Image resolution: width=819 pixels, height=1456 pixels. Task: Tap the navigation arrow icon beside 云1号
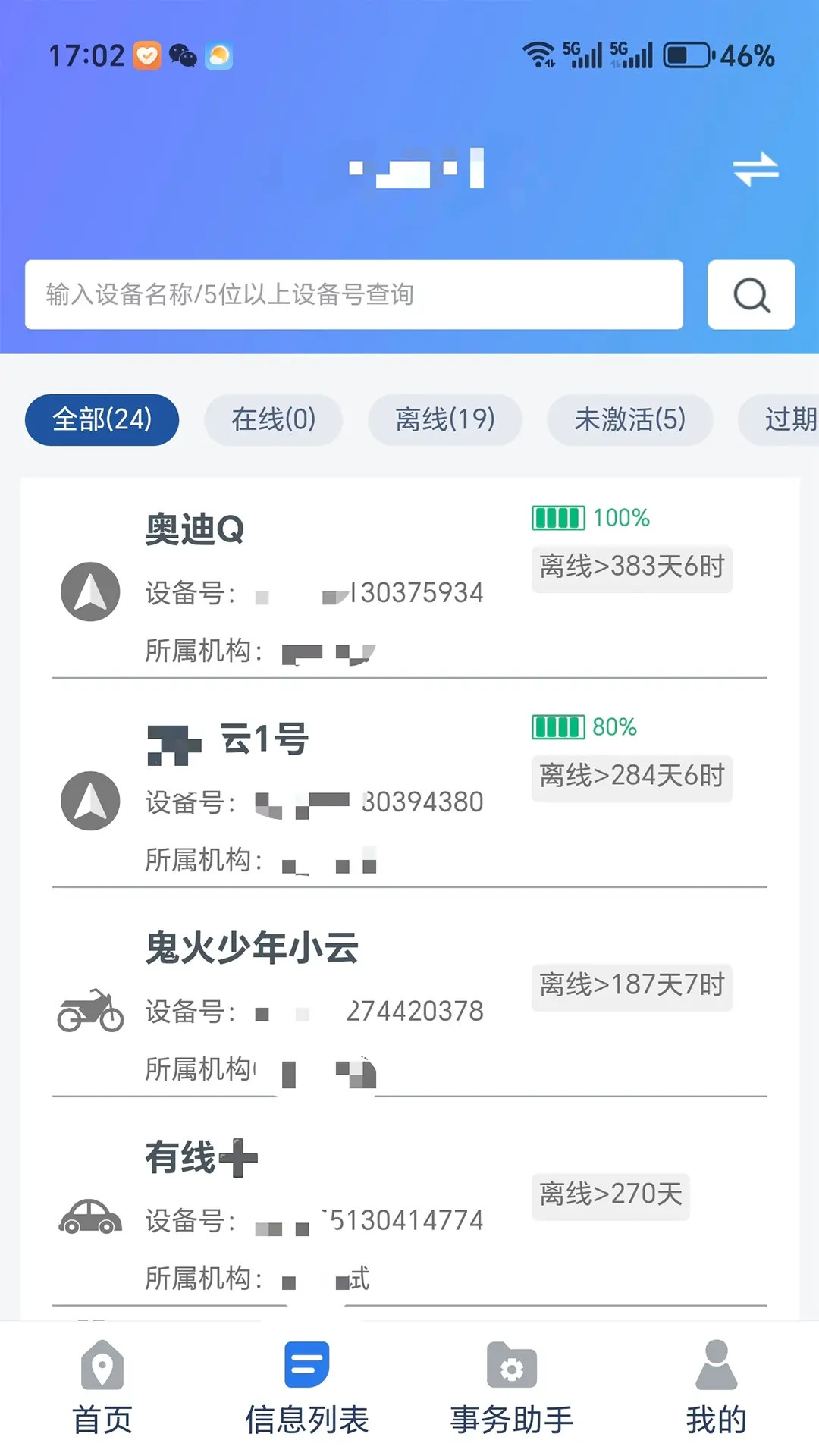pos(89,801)
